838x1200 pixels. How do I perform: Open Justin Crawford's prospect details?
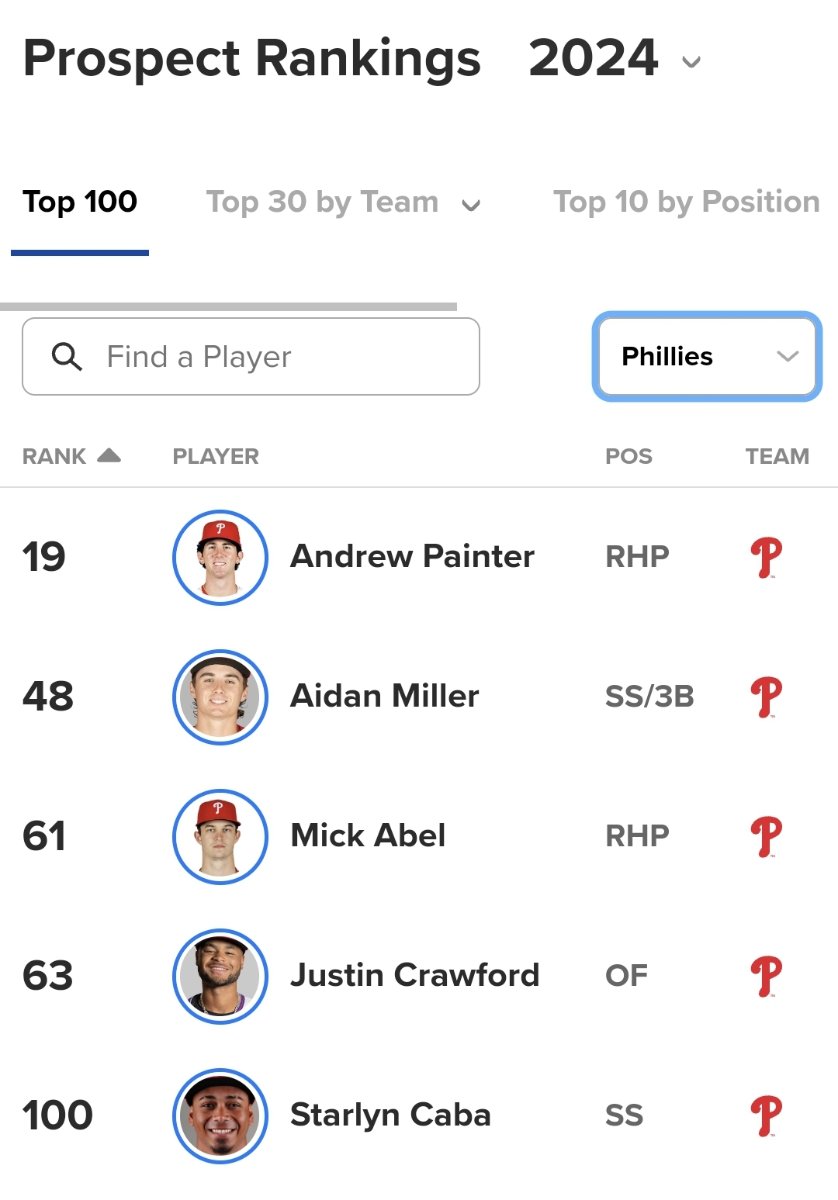[414, 975]
